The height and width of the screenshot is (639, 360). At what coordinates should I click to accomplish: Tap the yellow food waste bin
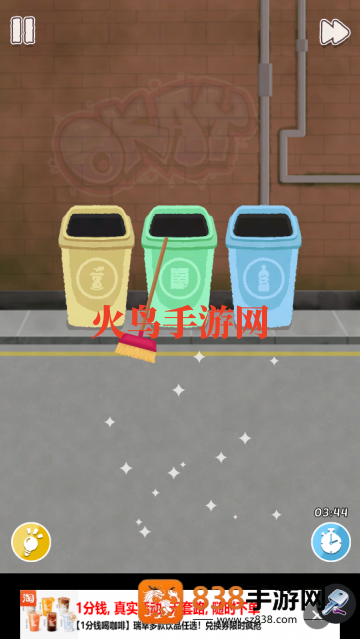click(x=97, y=265)
